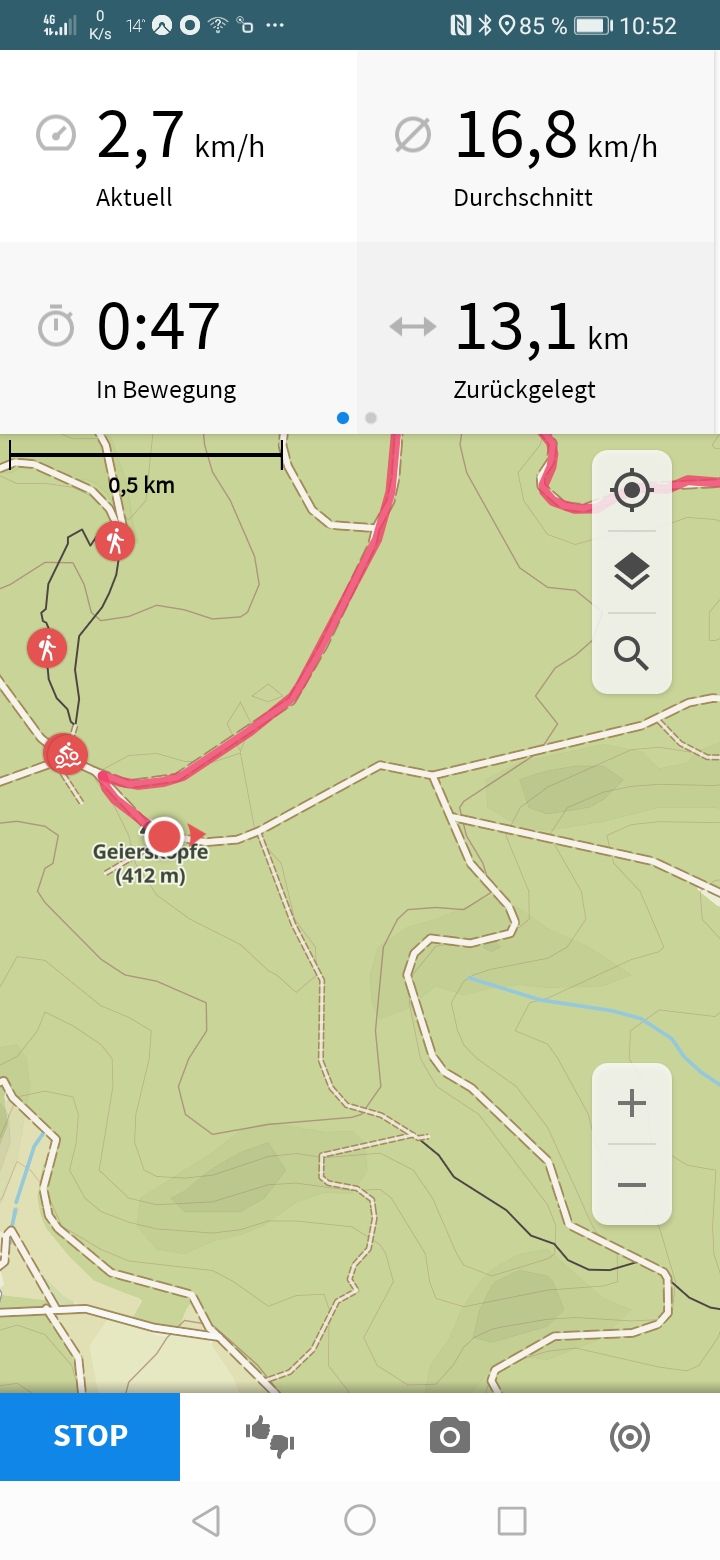720x1560 pixels.
Task: Stop the tour recording
Action: (90, 1436)
